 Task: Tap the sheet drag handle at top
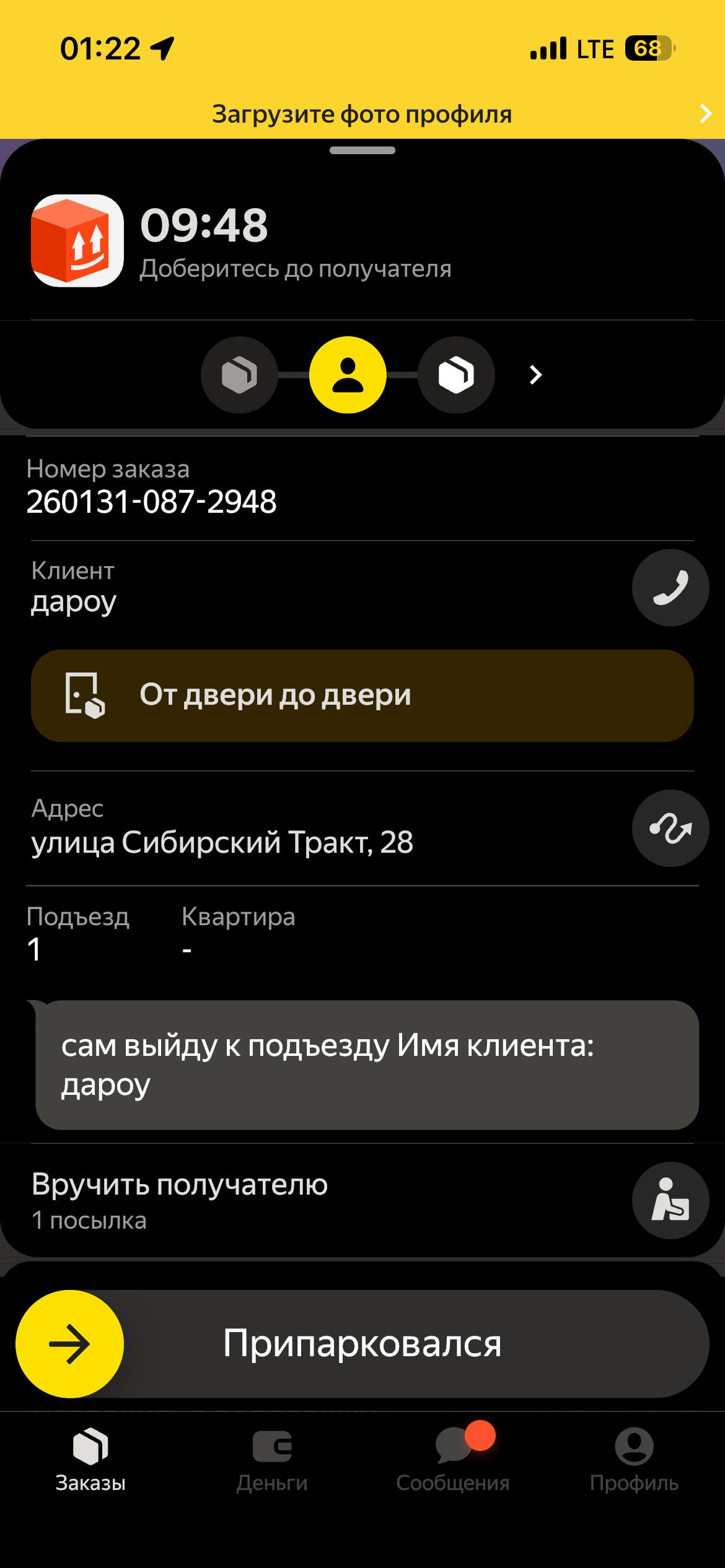362,150
